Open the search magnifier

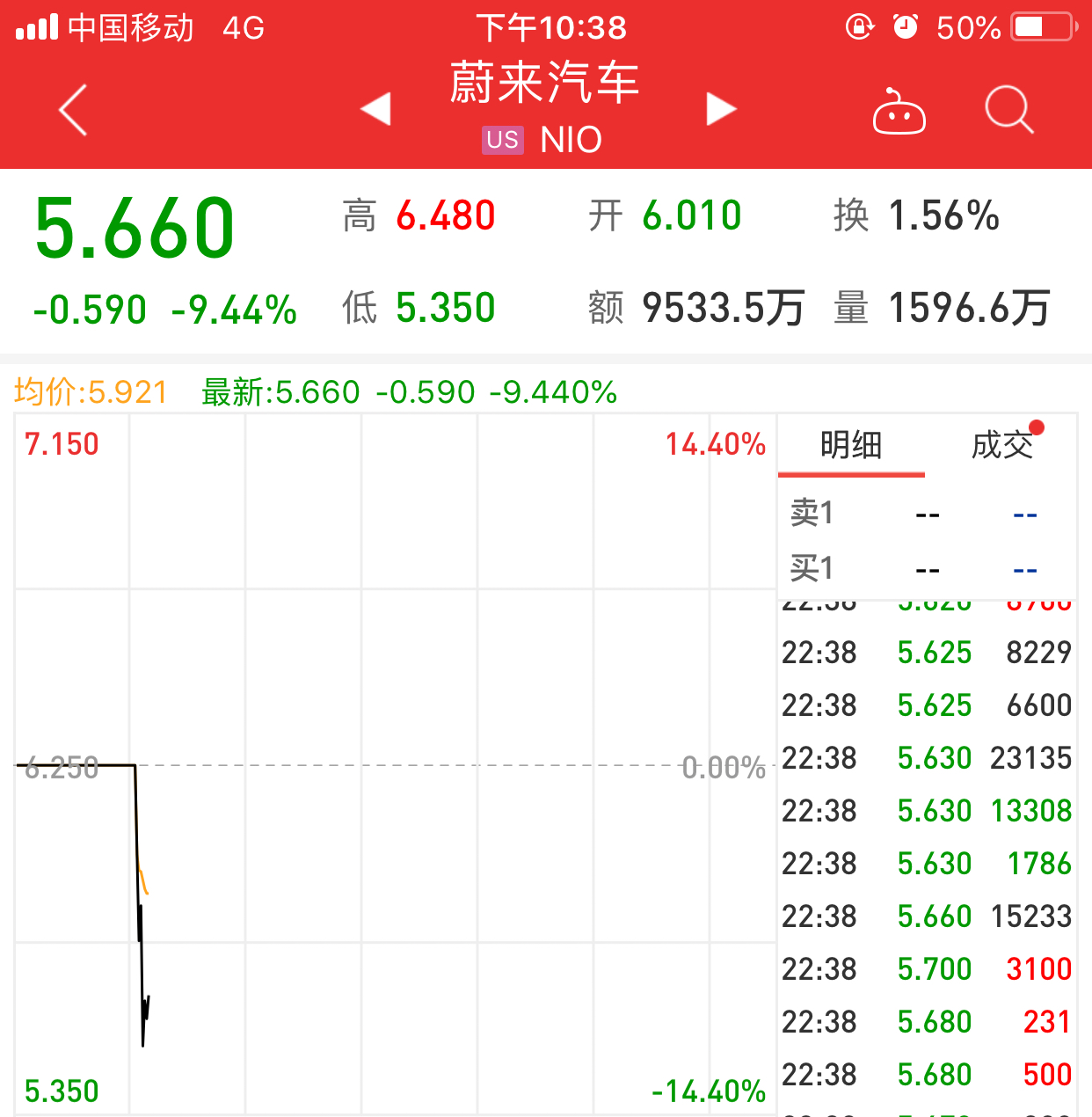coord(1008,110)
